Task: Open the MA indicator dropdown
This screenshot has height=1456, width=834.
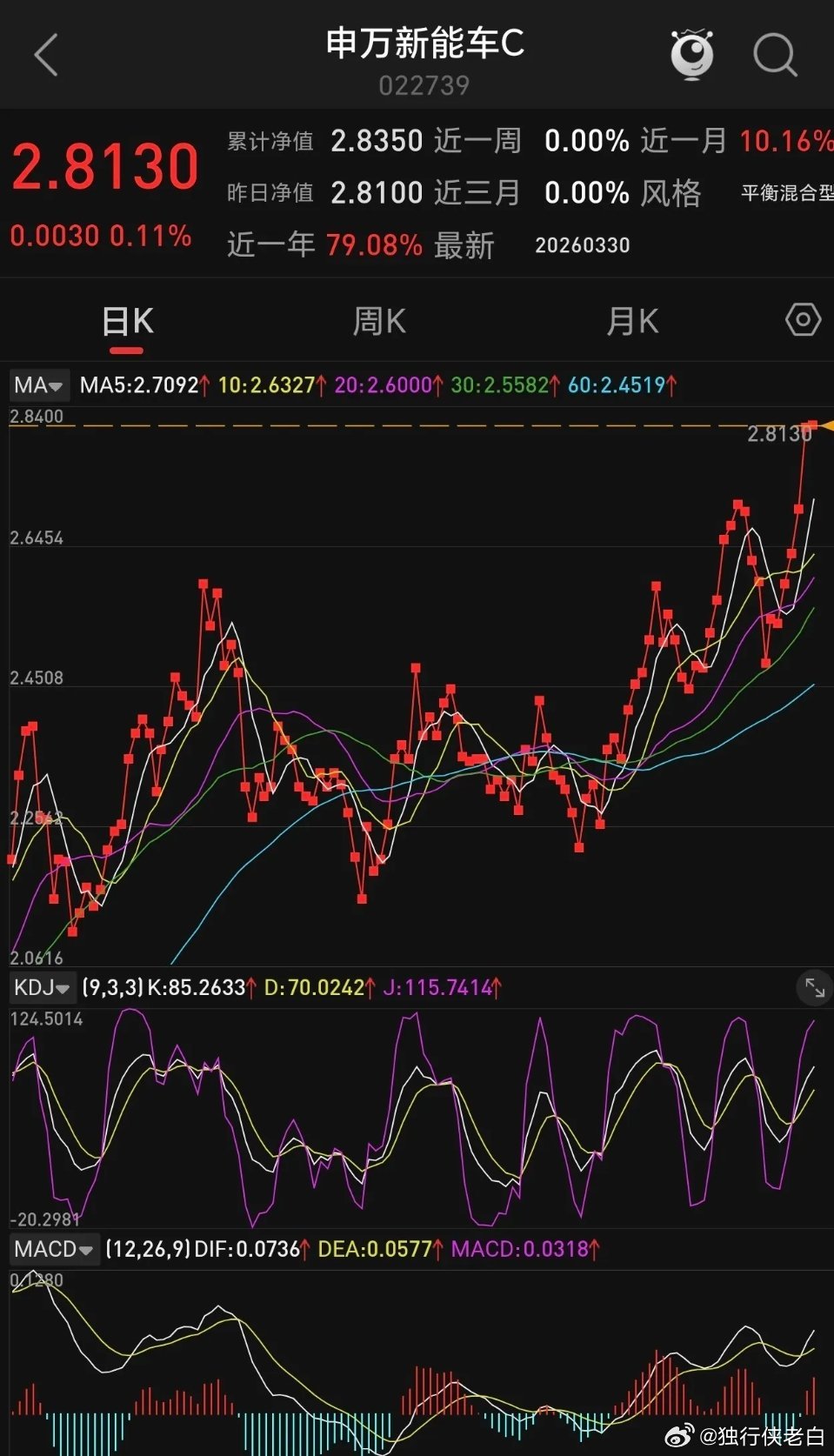Action: coord(38,384)
